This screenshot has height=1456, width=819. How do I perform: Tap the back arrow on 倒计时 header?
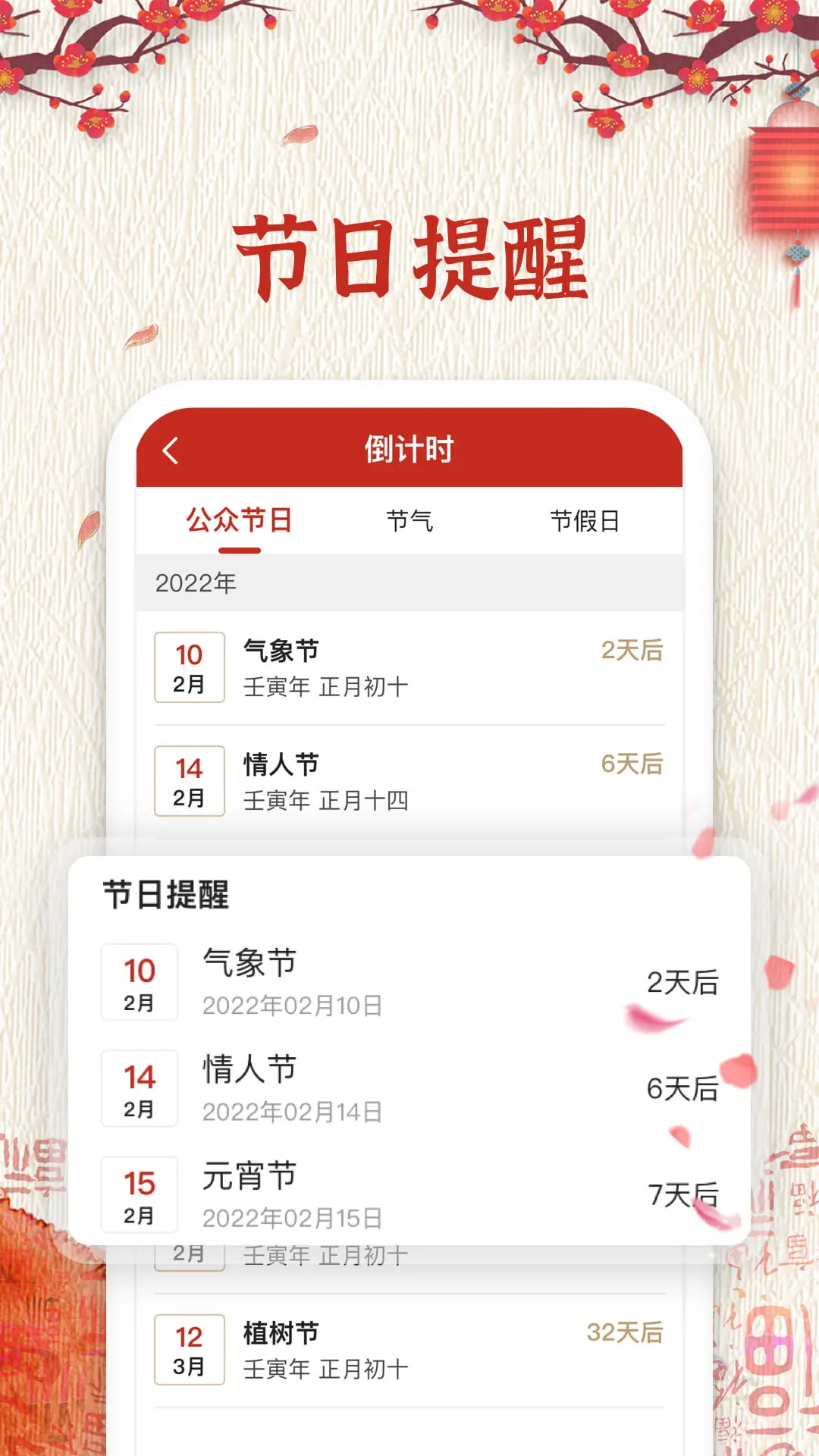(171, 449)
